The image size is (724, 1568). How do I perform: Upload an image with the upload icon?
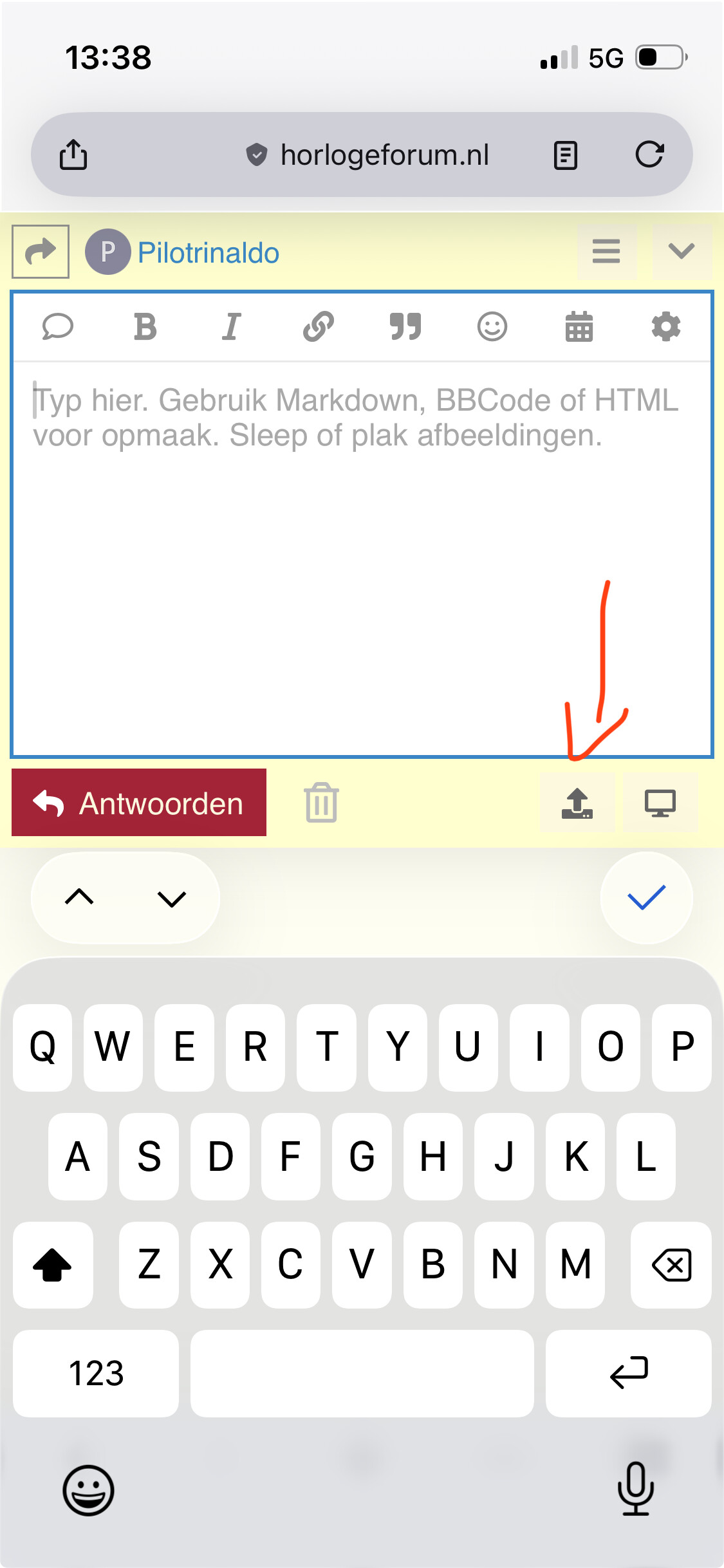(x=577, y=803)
